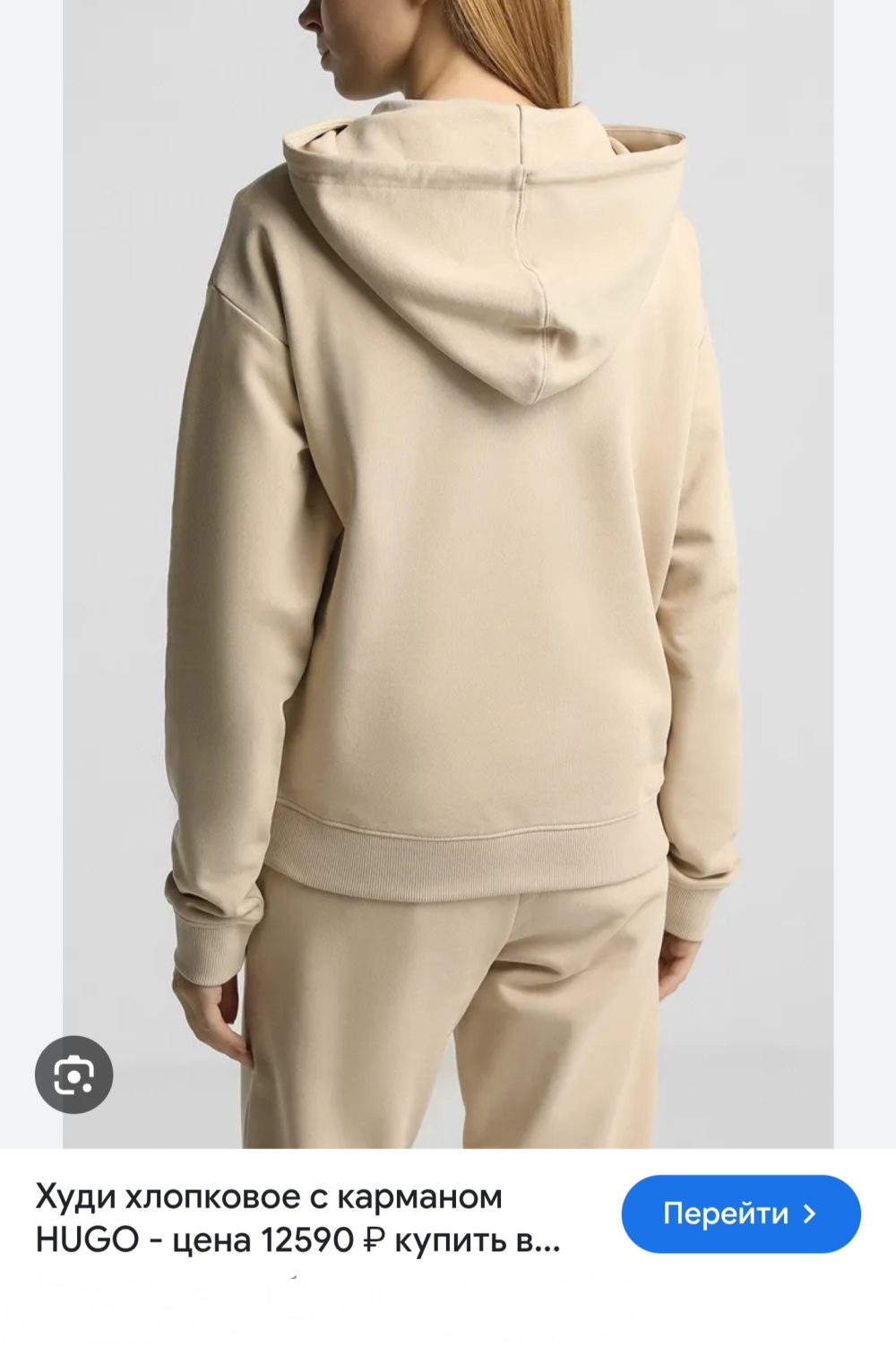Search this image with Google Lens
Image resolution: width=896 pixels, height=1347 pixels.
[x=73, y=1075]
